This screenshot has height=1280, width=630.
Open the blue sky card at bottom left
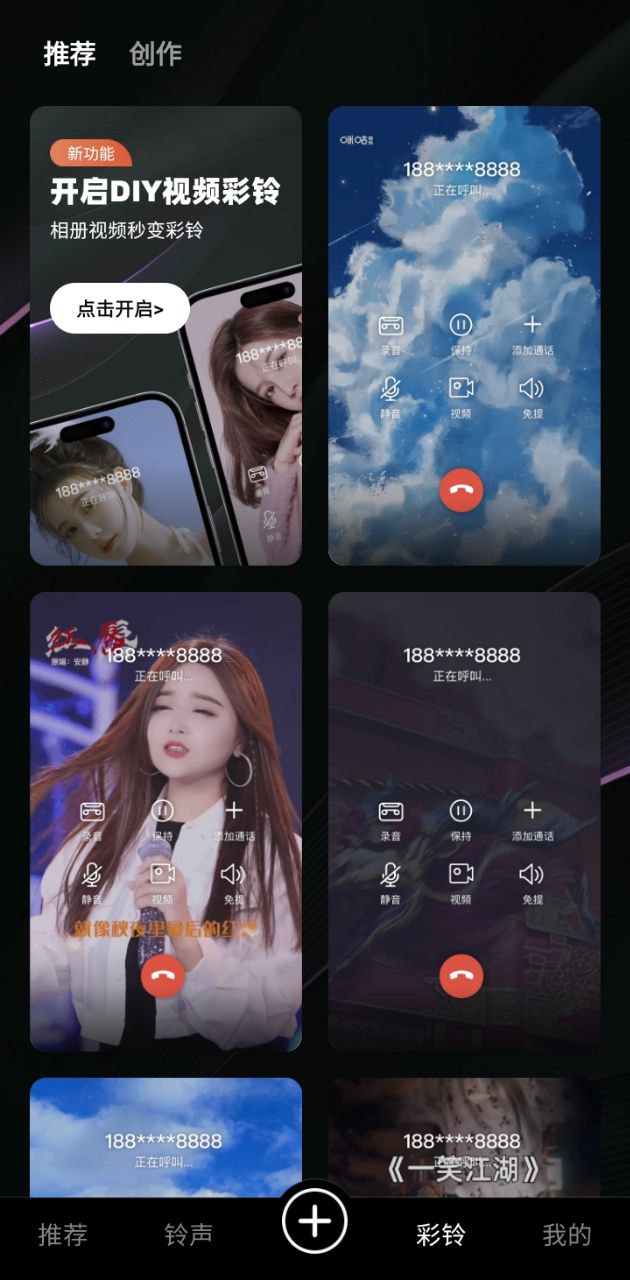click(166, 1138)
